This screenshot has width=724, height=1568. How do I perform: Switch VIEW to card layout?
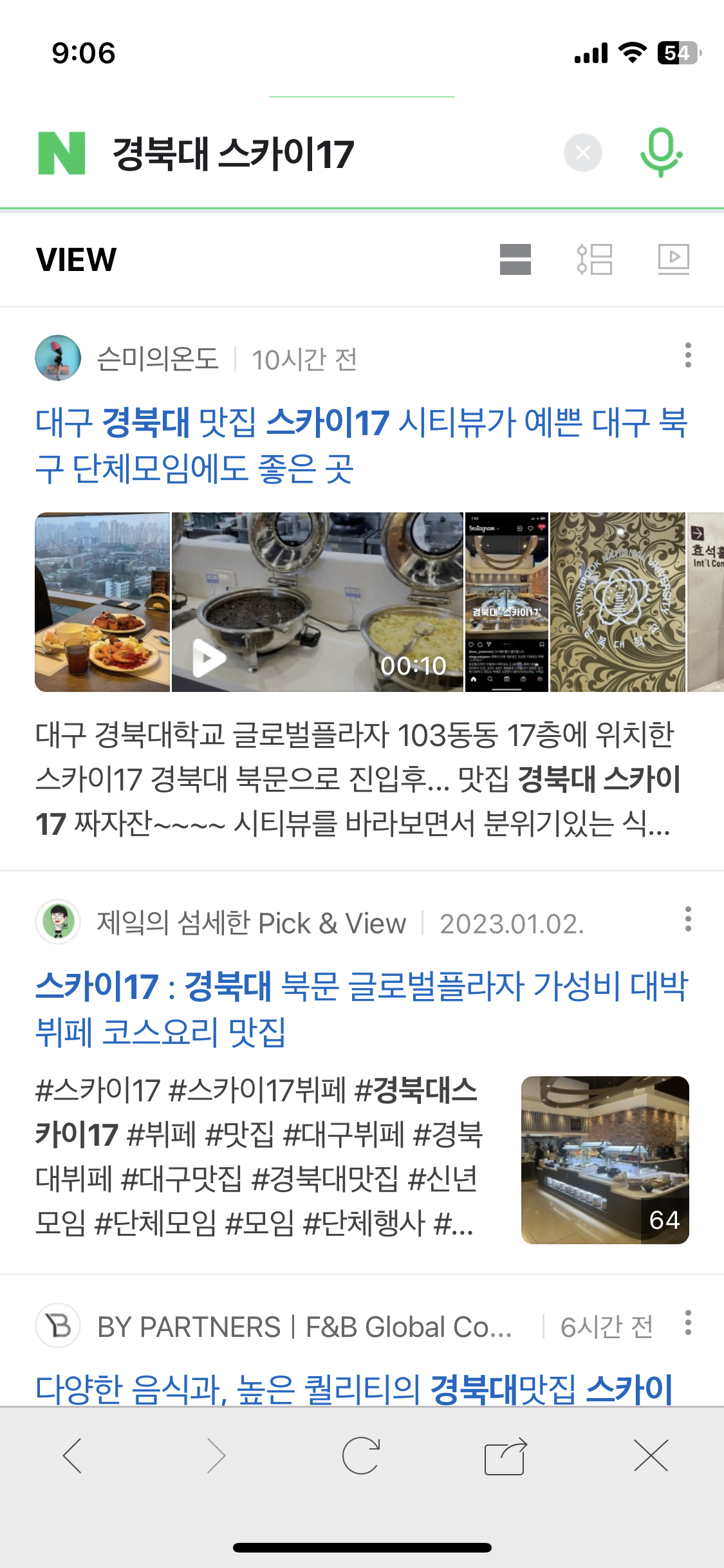click(x=515, y=259)
